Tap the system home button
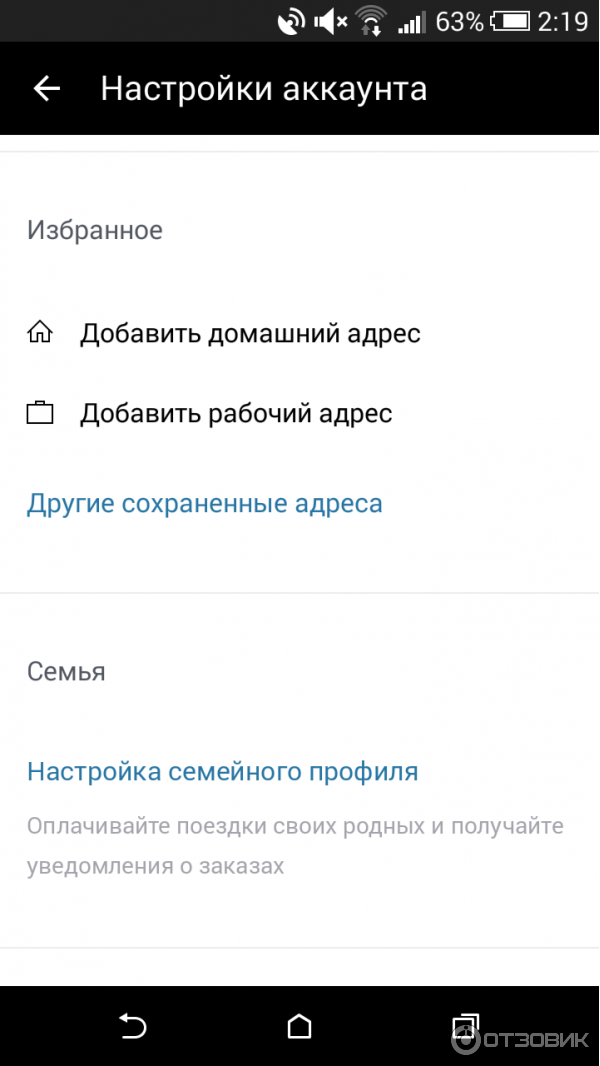The width and height of the screenshot is (600, 1066). (299, 1026)
